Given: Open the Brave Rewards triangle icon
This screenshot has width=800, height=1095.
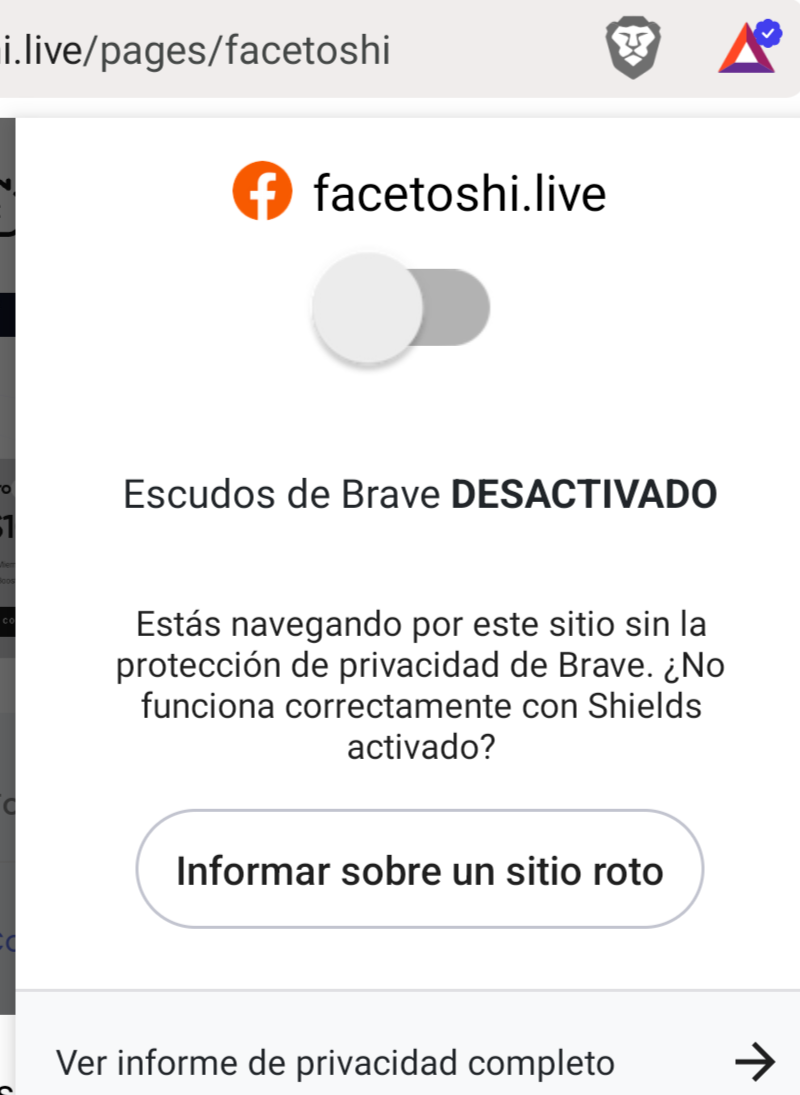Looking at the screenshot, I should pos(747,50).
